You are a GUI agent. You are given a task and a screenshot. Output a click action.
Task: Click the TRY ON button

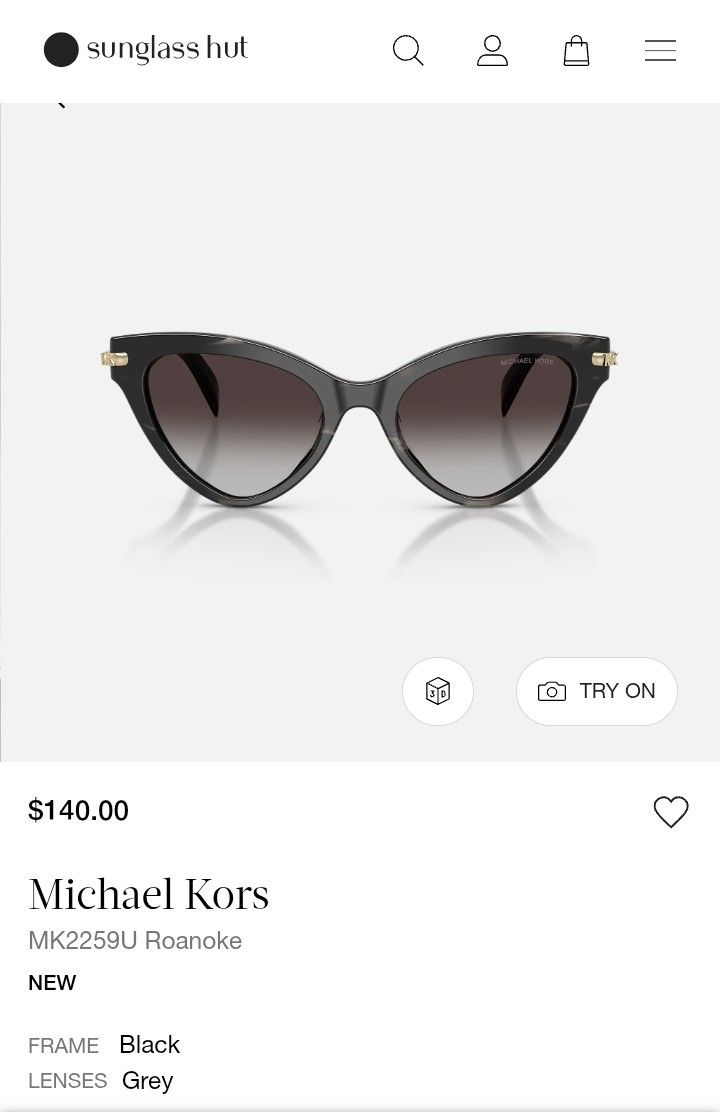coord(596,691)
